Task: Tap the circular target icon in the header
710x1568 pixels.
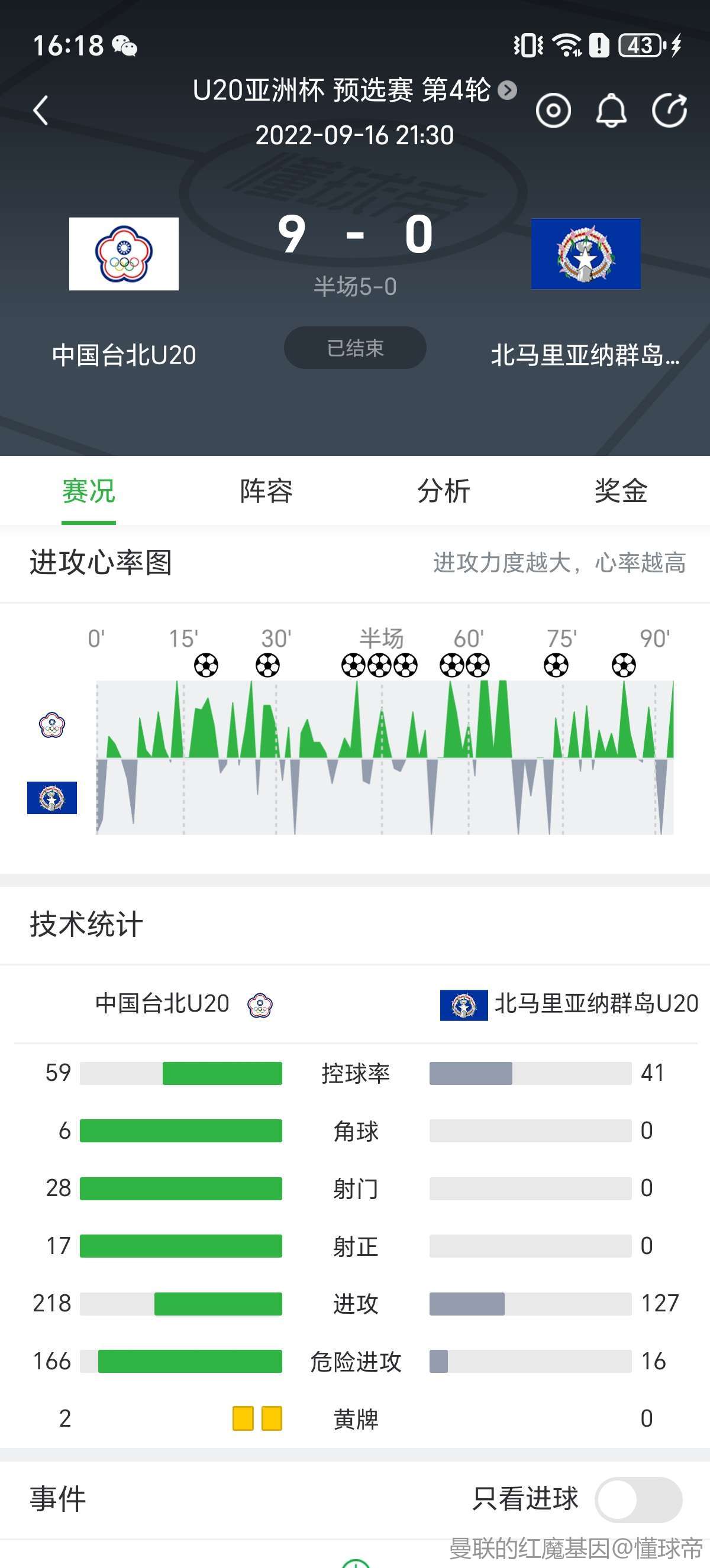Action: click(553, 111)
